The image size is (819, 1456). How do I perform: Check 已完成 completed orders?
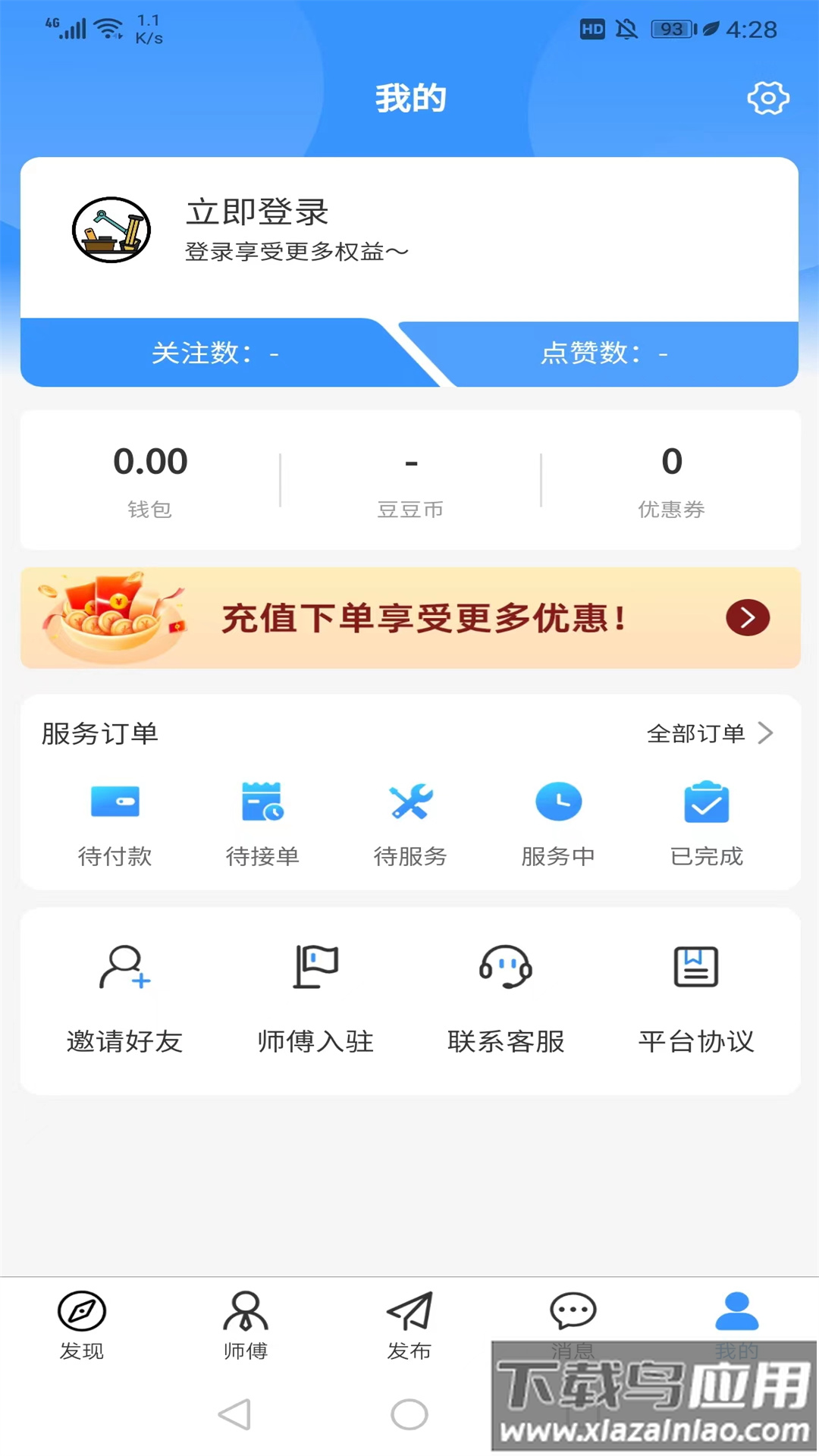(706, 823)
